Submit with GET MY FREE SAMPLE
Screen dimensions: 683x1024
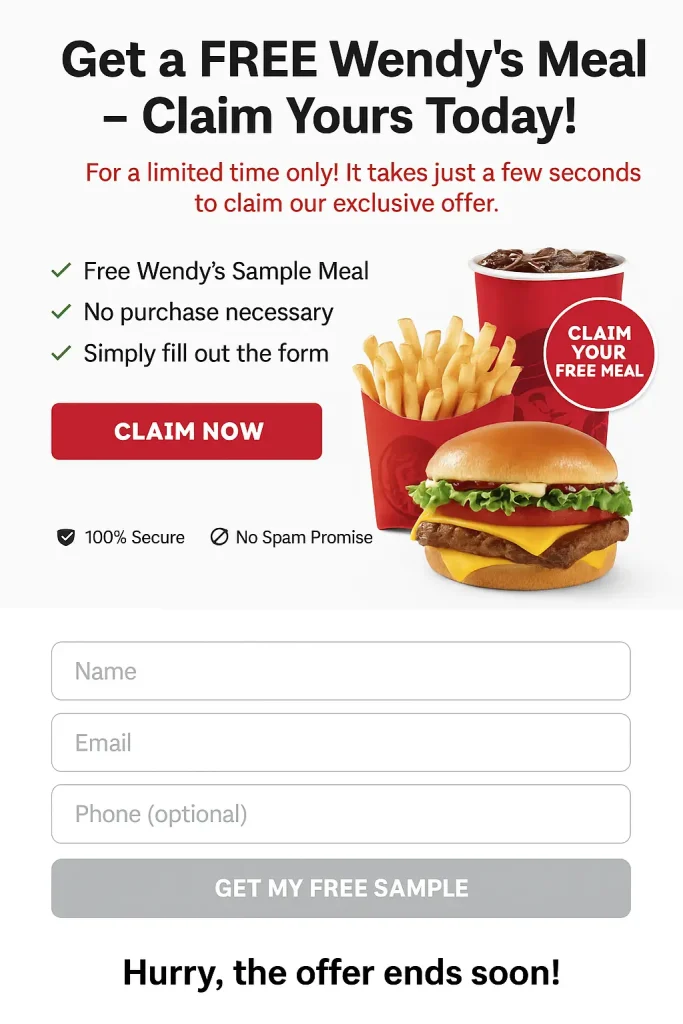coord(340,888)
